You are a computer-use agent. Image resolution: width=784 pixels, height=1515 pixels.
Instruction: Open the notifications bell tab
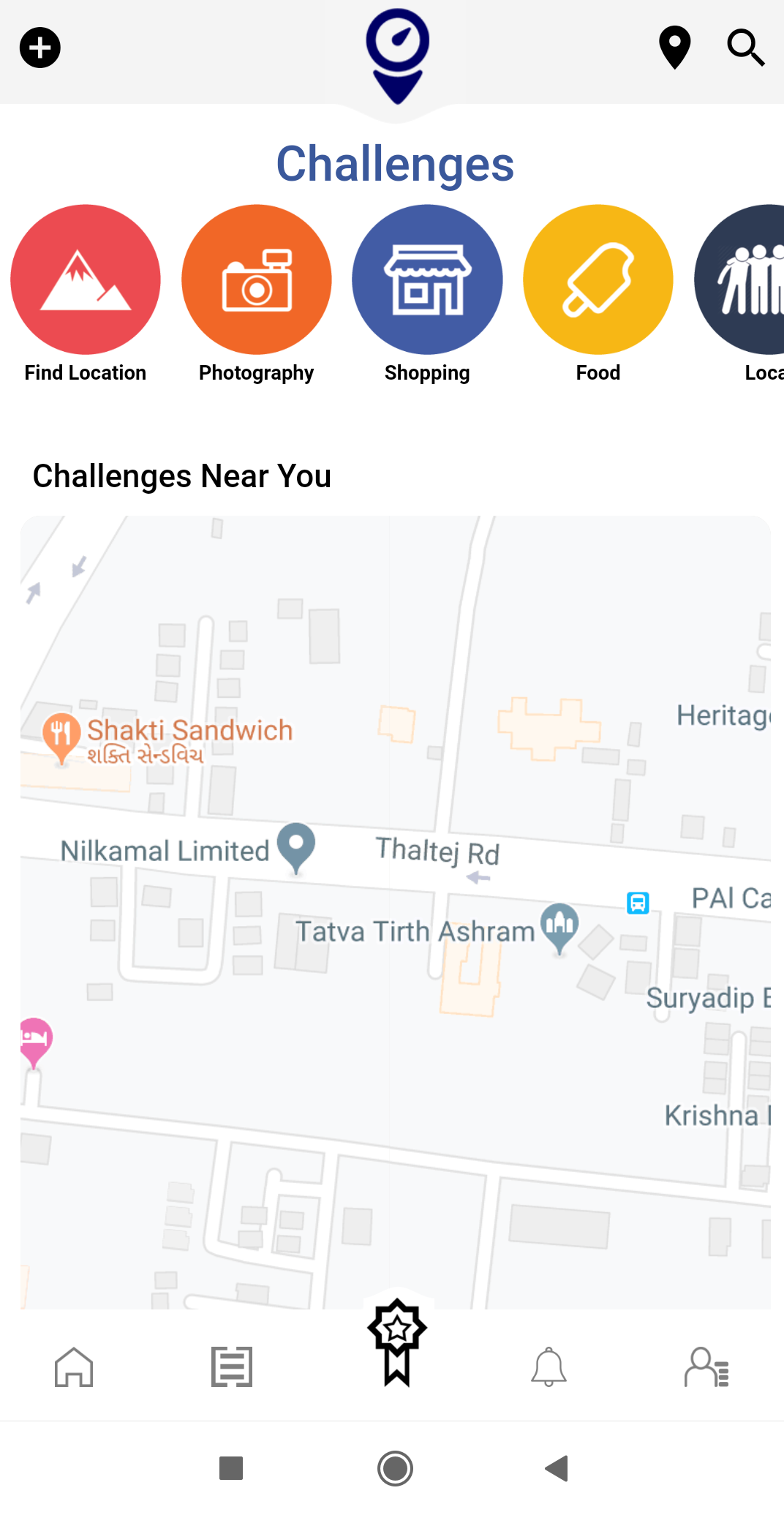coord(549,1366)
